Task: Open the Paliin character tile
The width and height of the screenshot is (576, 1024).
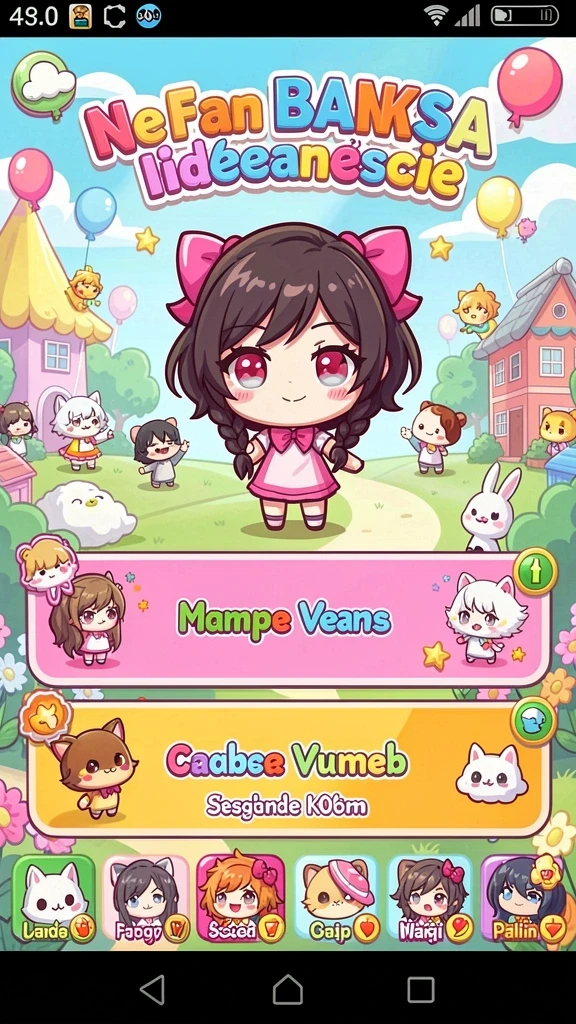Action: (524, 899)
